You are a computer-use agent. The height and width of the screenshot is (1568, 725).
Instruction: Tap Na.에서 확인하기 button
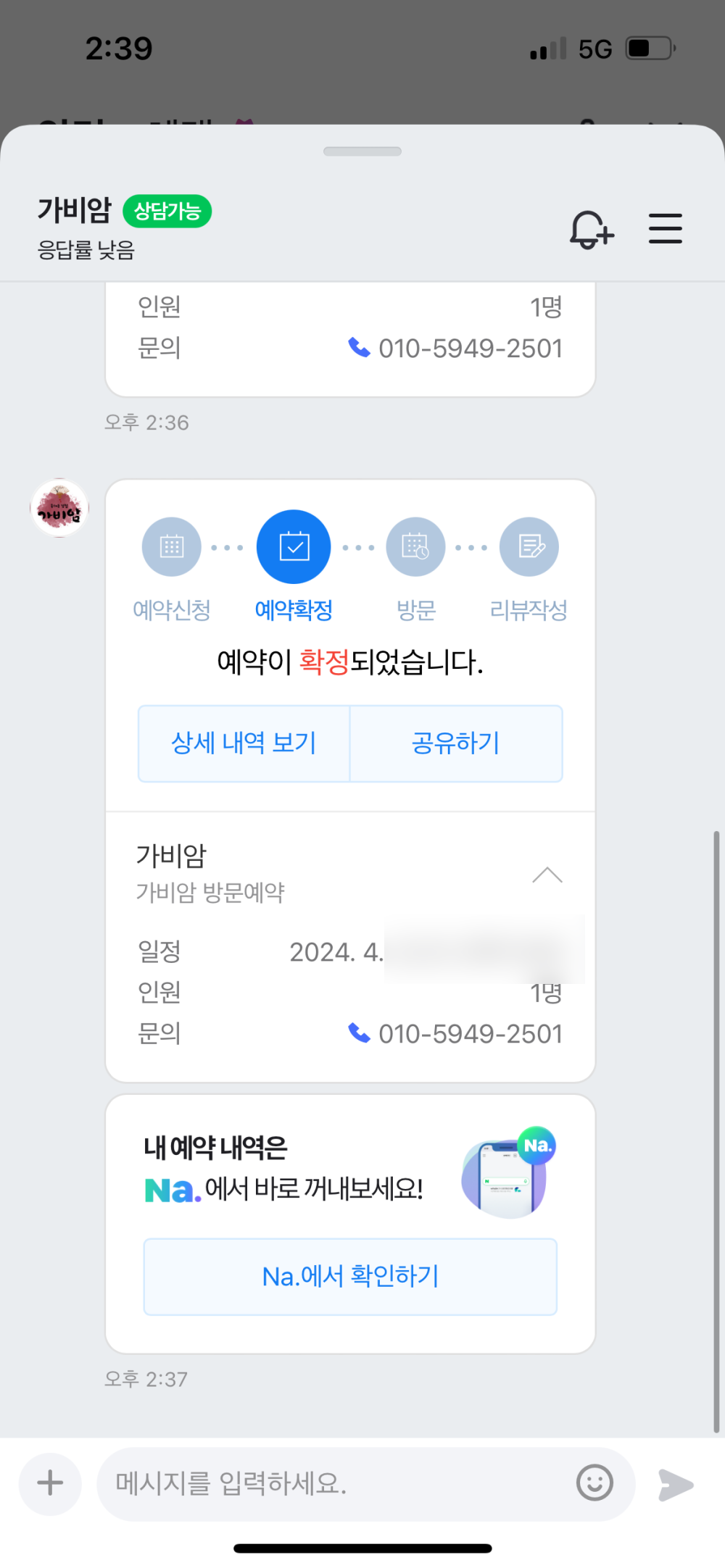click(x=350, y=1277)
